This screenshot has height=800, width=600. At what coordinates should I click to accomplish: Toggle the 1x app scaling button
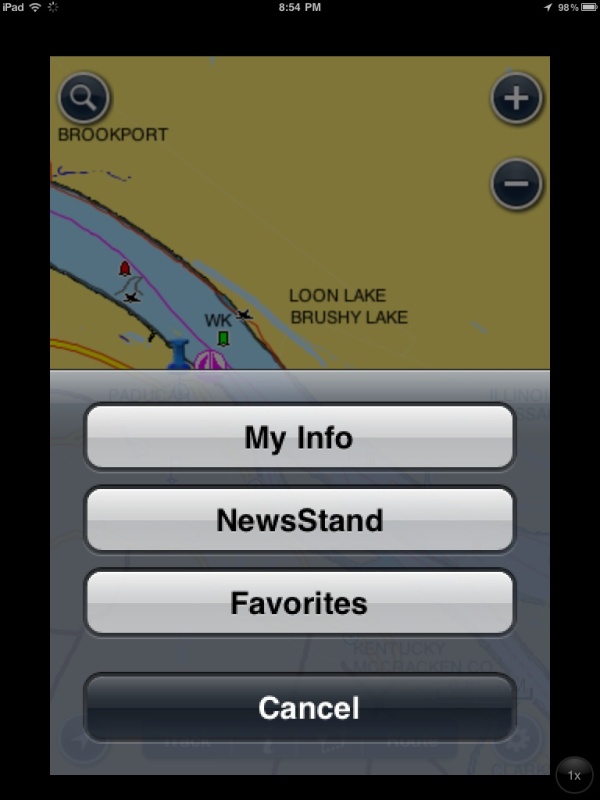point(574,775)
